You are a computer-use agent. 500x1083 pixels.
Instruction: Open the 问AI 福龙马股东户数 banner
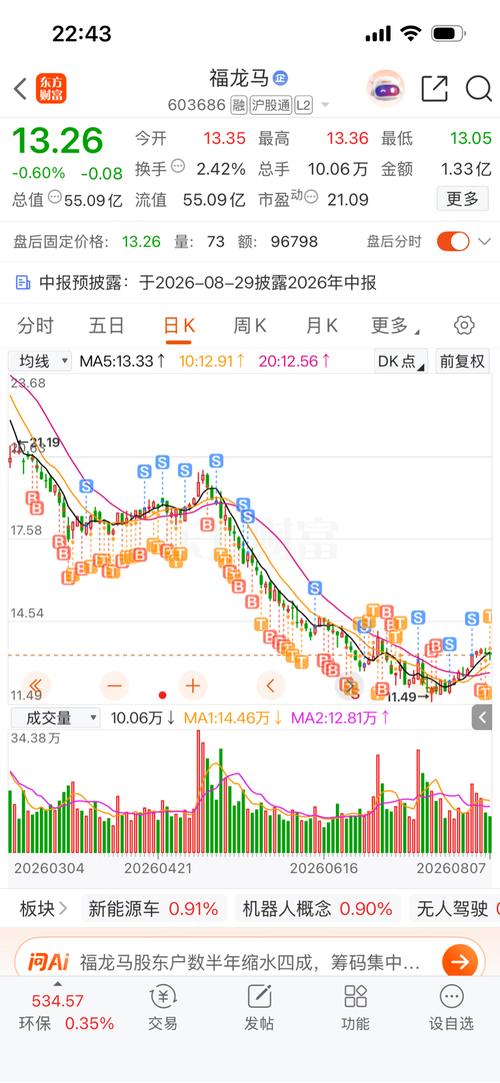coord(250,961)
